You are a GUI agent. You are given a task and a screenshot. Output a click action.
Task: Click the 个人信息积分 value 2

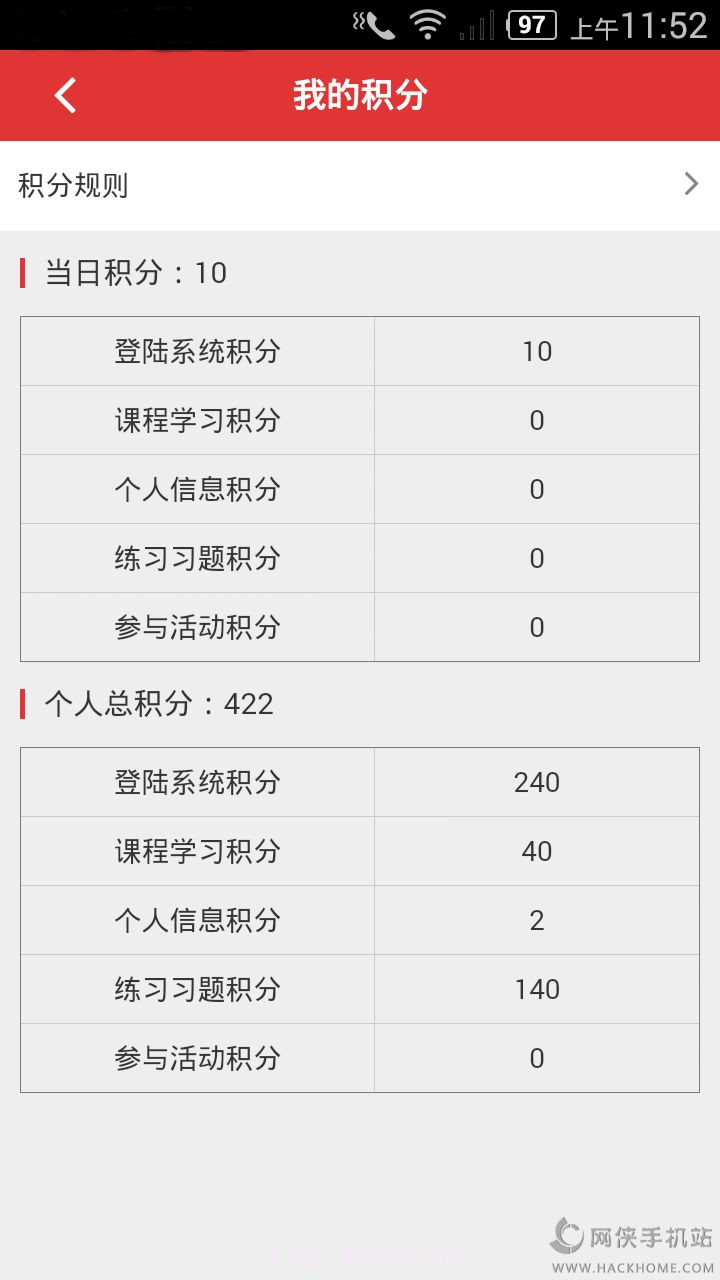pos(537,920)
